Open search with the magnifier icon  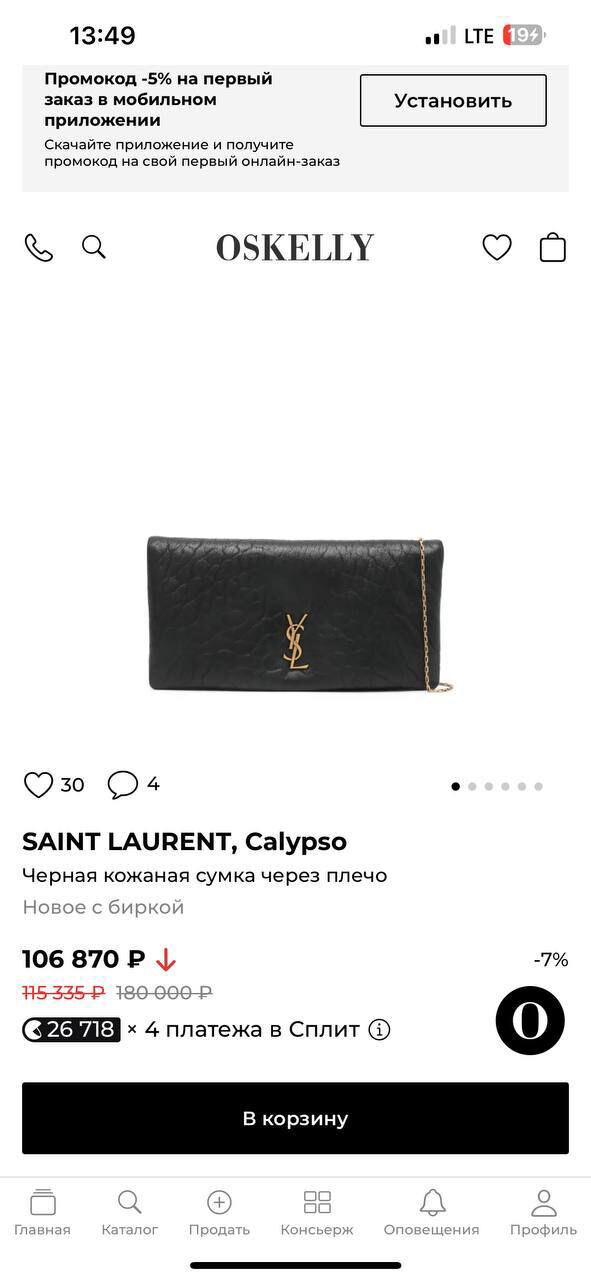click(93, 247)
